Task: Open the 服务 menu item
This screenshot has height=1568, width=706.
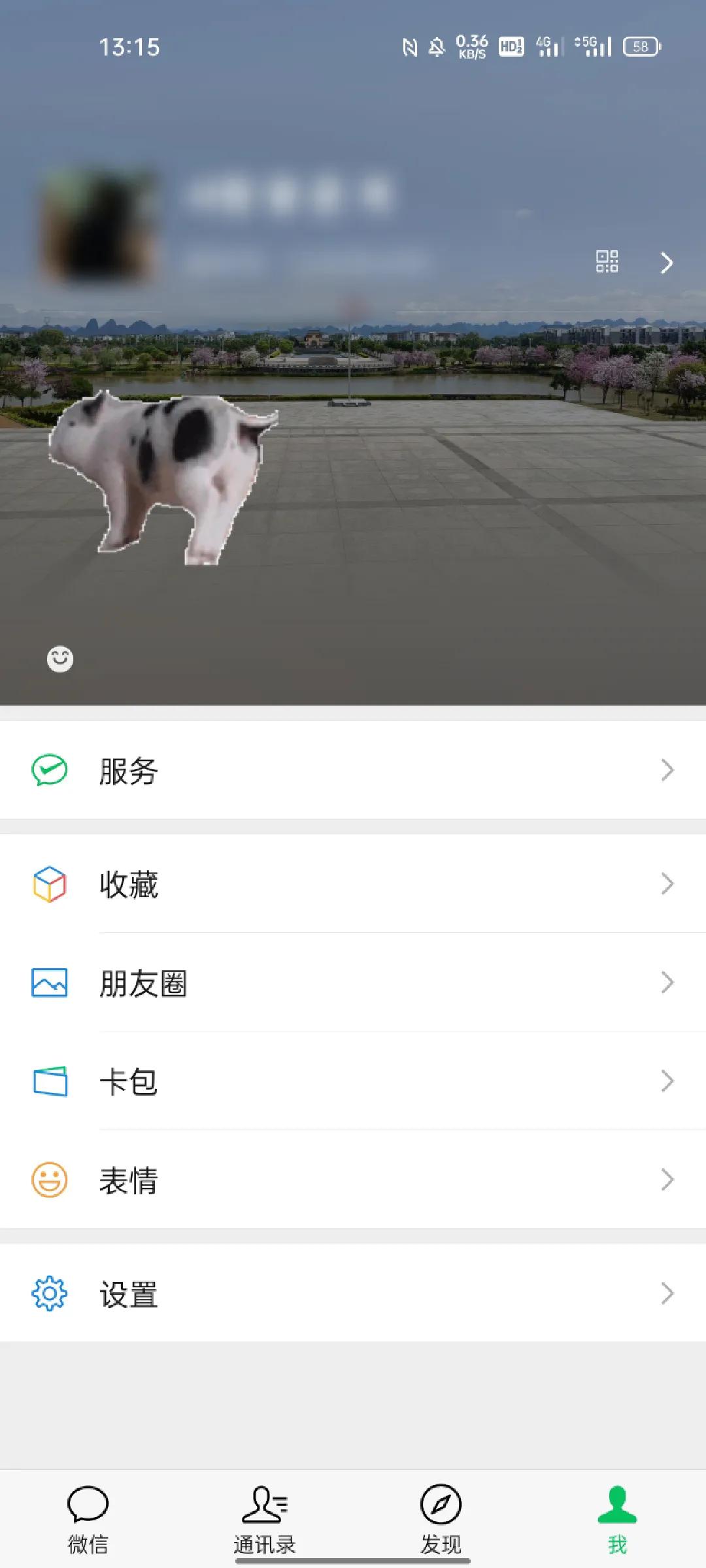Action: click(127, 770)
